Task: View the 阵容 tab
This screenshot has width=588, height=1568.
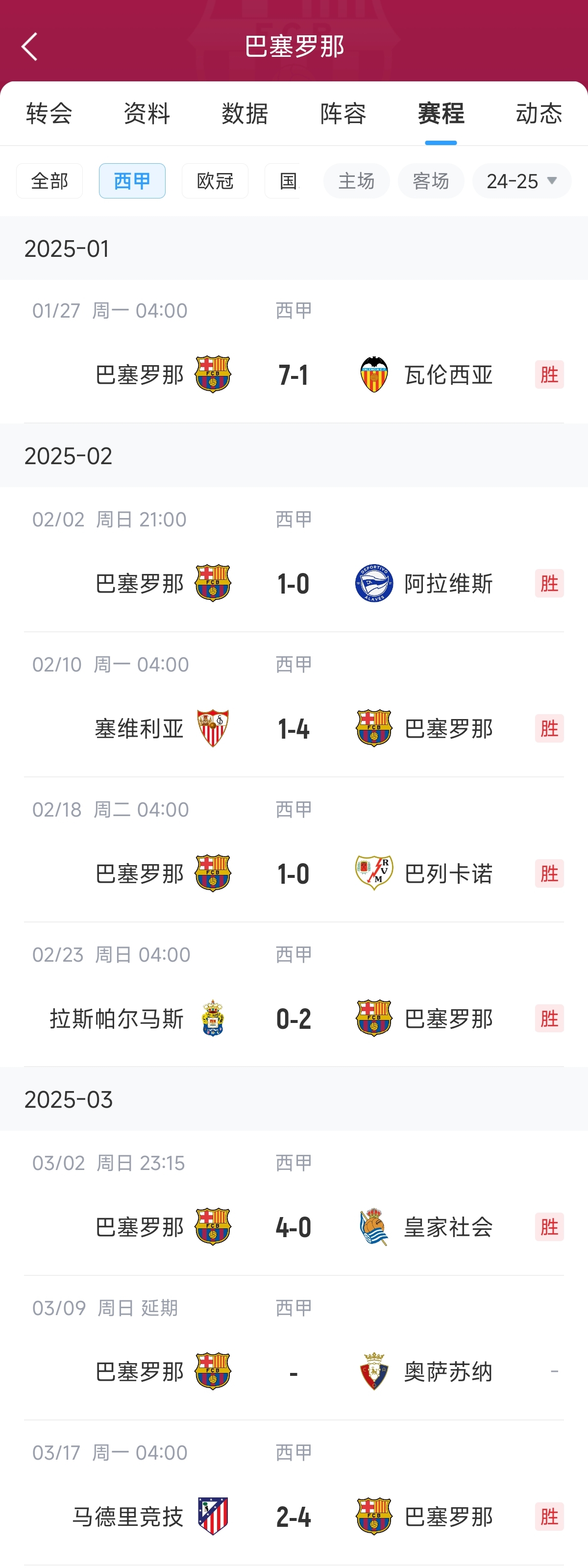Action: click(x=343, y=114)
